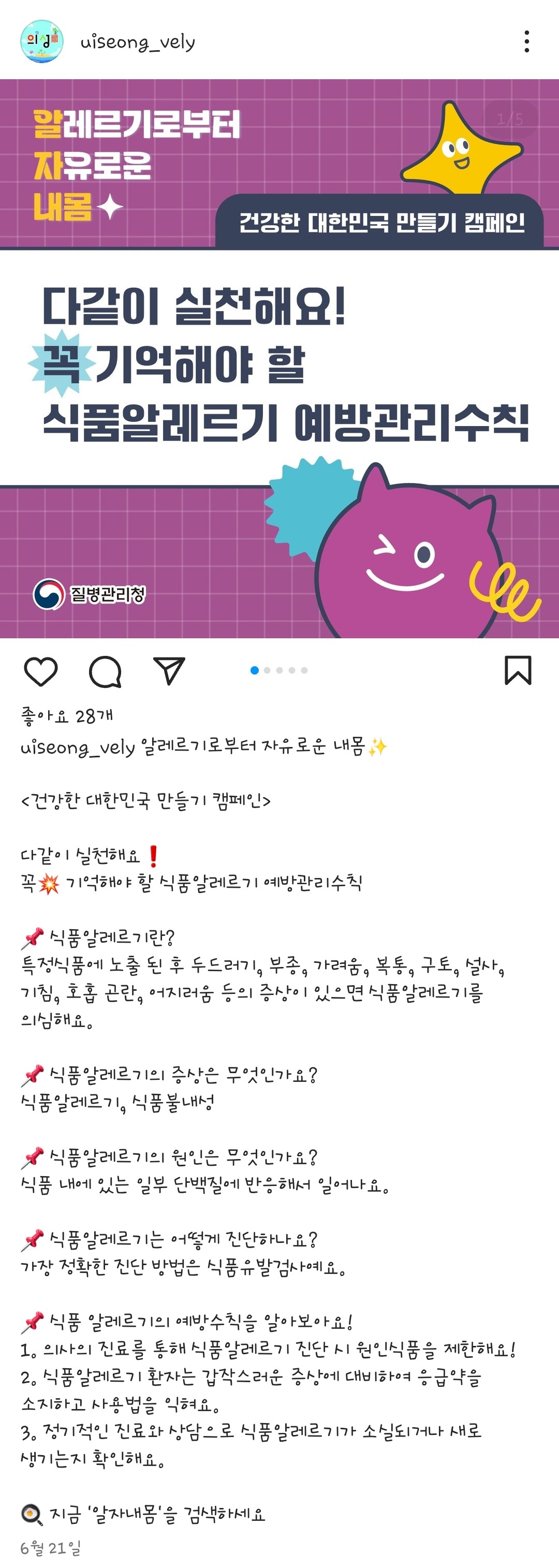The image size is (559, 1568).
Task: Share this post via paper plane icon
Action: (x=169, y=671)
